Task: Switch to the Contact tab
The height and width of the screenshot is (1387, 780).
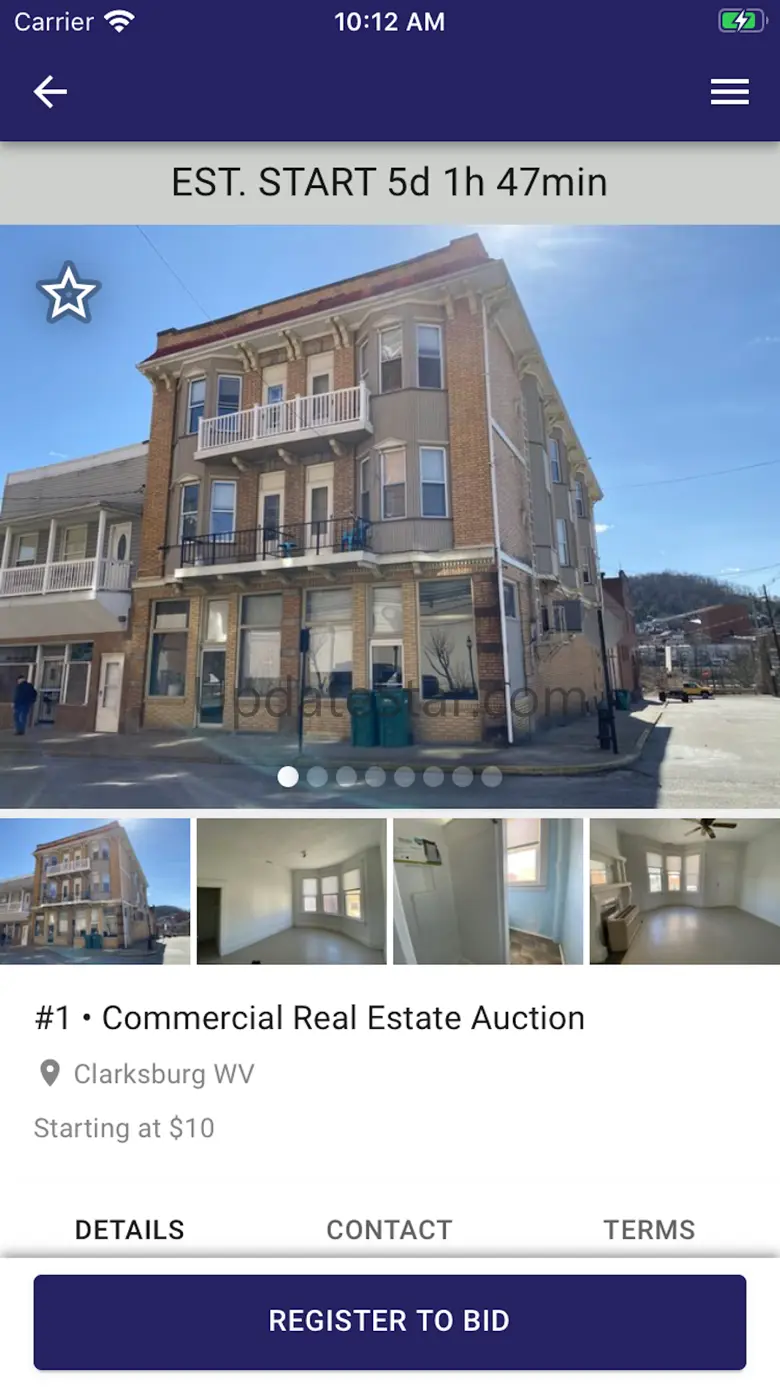Action: pyautogui.click(x=389, y=1229)
